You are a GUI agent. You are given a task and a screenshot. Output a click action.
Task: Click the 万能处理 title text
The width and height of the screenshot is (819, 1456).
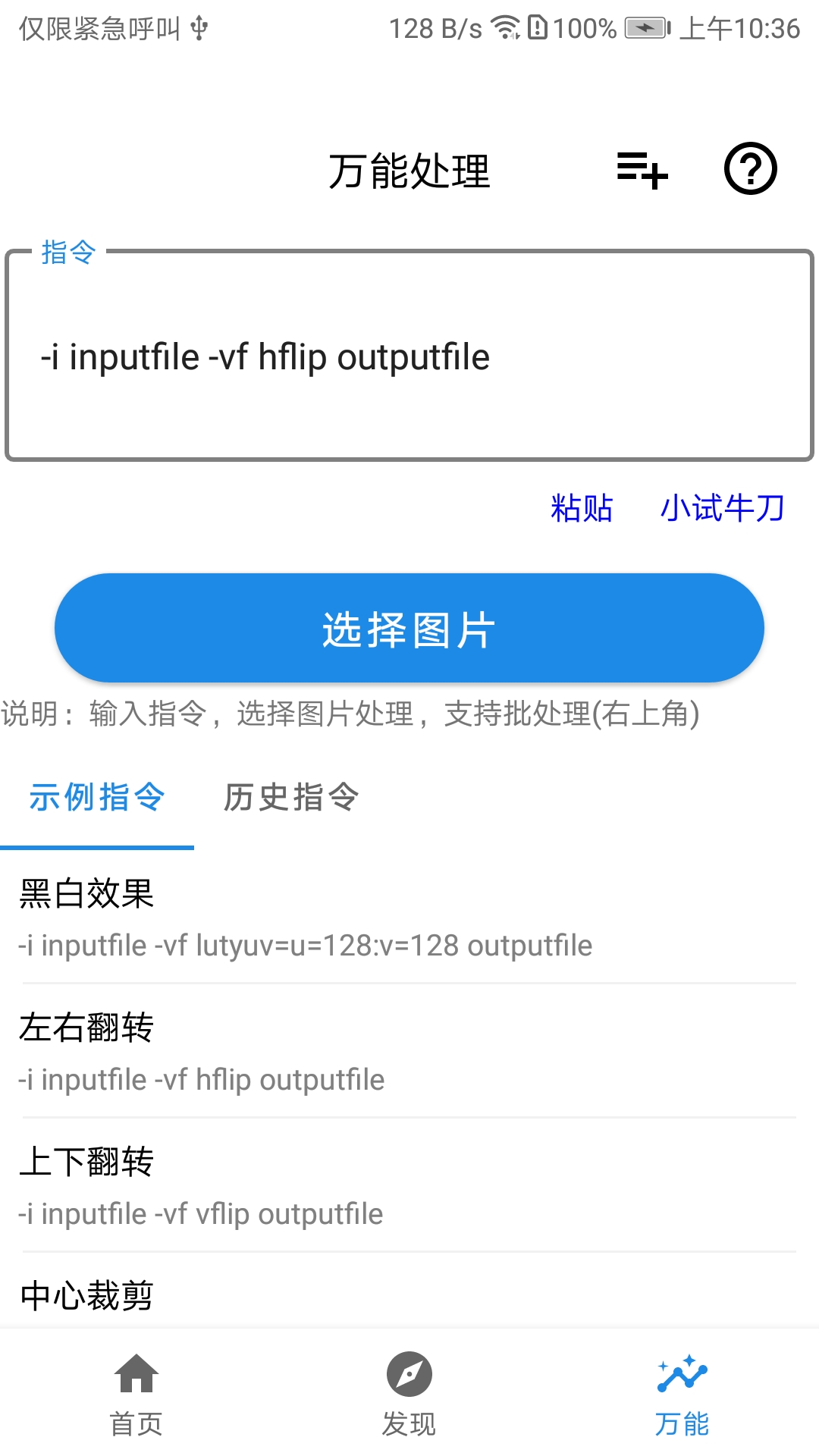(409, 171)
